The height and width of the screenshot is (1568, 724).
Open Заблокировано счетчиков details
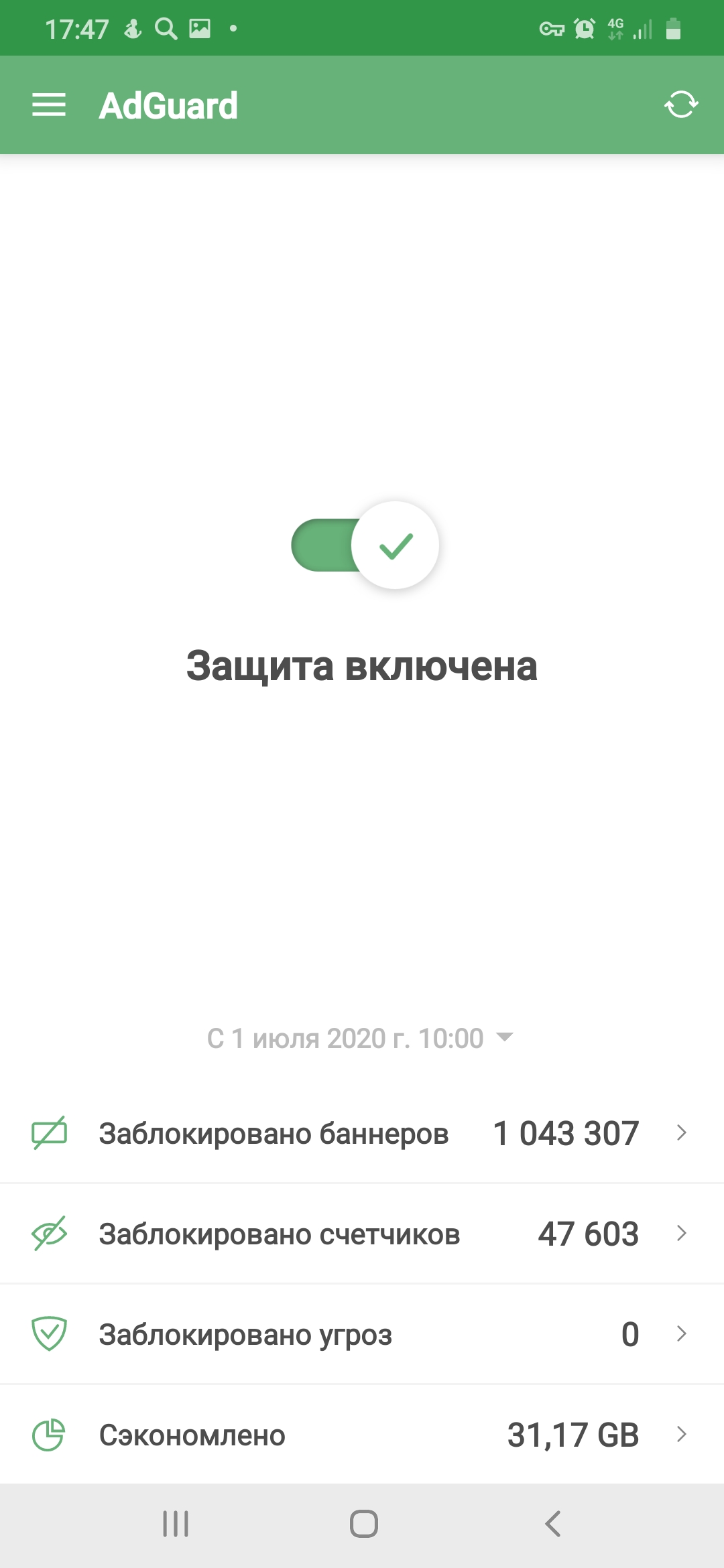(x=362, y=1234)
